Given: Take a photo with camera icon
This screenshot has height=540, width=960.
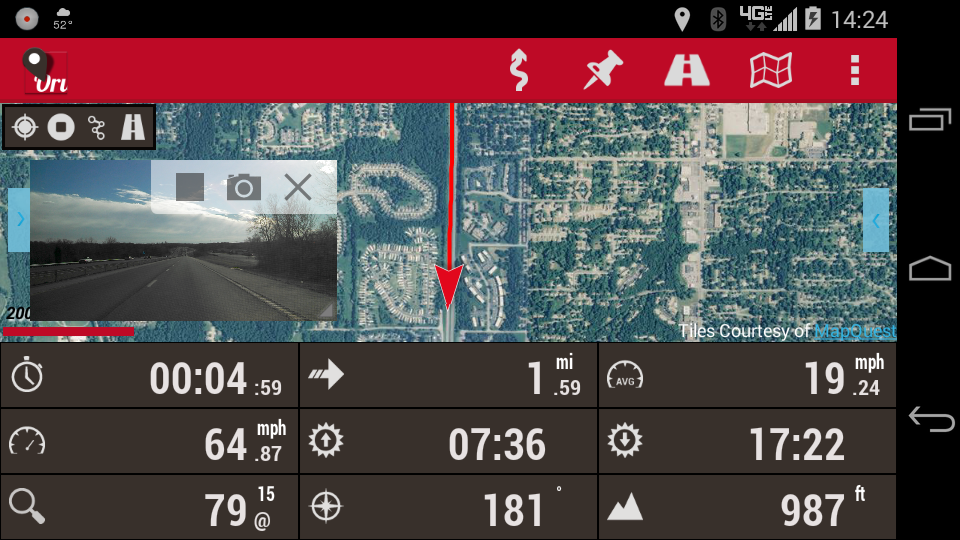Looking at the screenshot, I should (243, 187).
